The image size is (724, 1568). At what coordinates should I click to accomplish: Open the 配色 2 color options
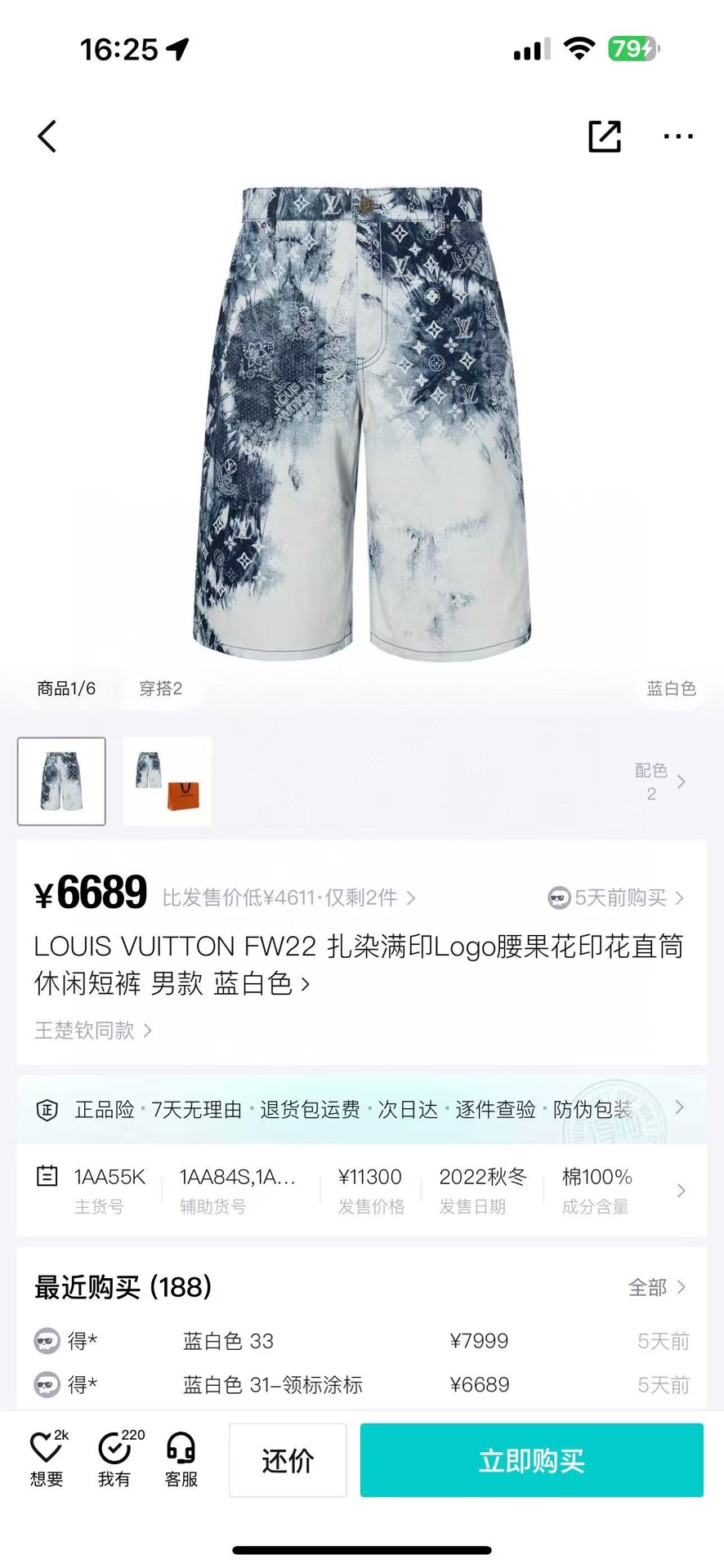[x=660, y=782]
